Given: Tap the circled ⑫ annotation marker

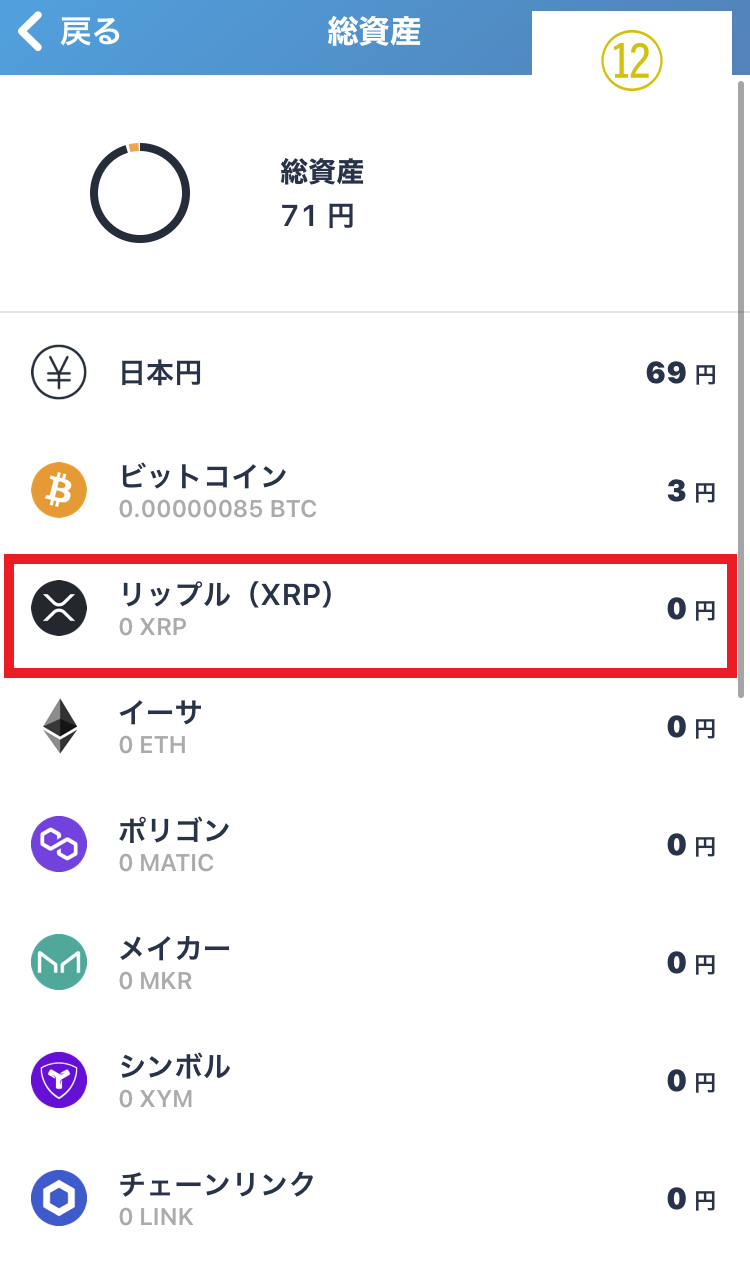Looking at the screenshot, I should pyautogui.click(x=631, y=59).
